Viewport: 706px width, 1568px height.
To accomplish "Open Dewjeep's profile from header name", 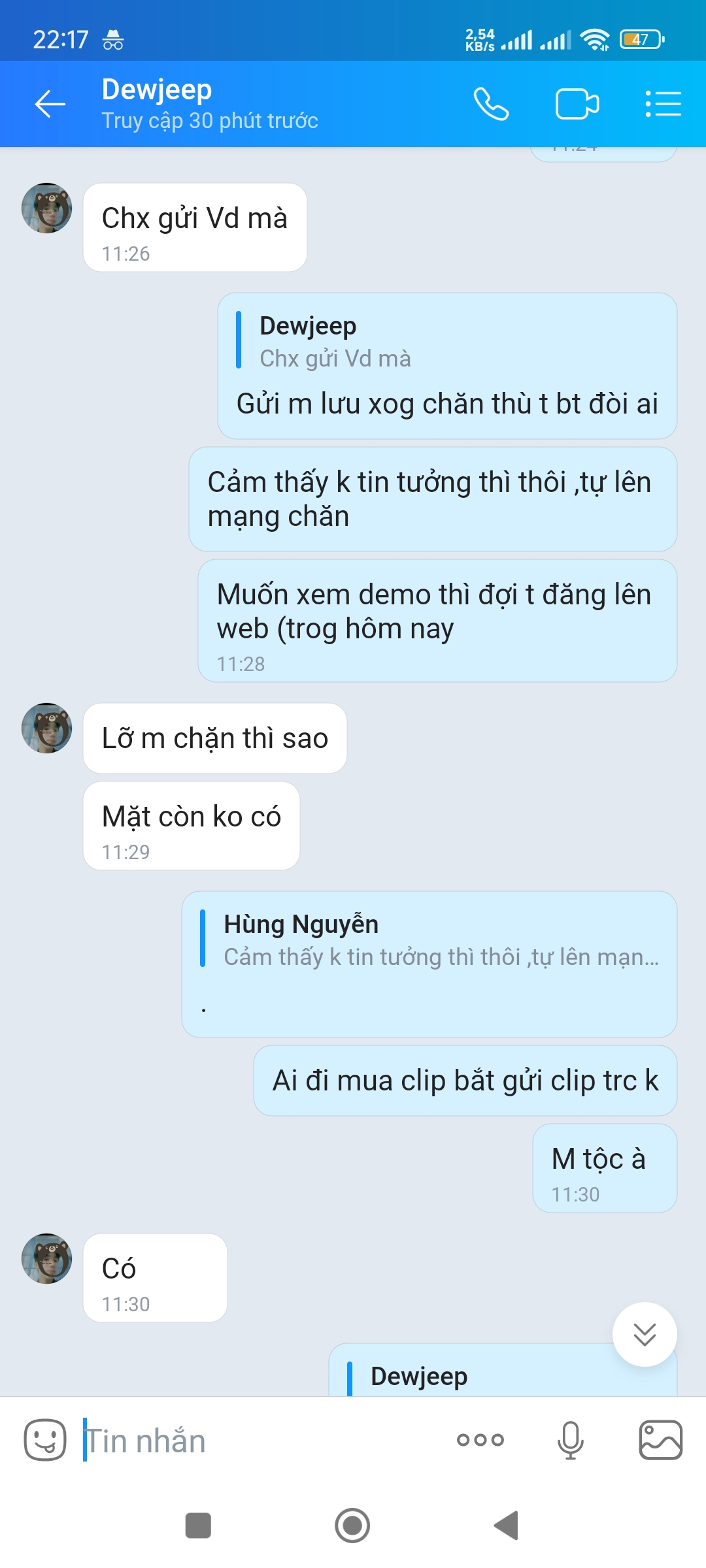I will (157, 90).
